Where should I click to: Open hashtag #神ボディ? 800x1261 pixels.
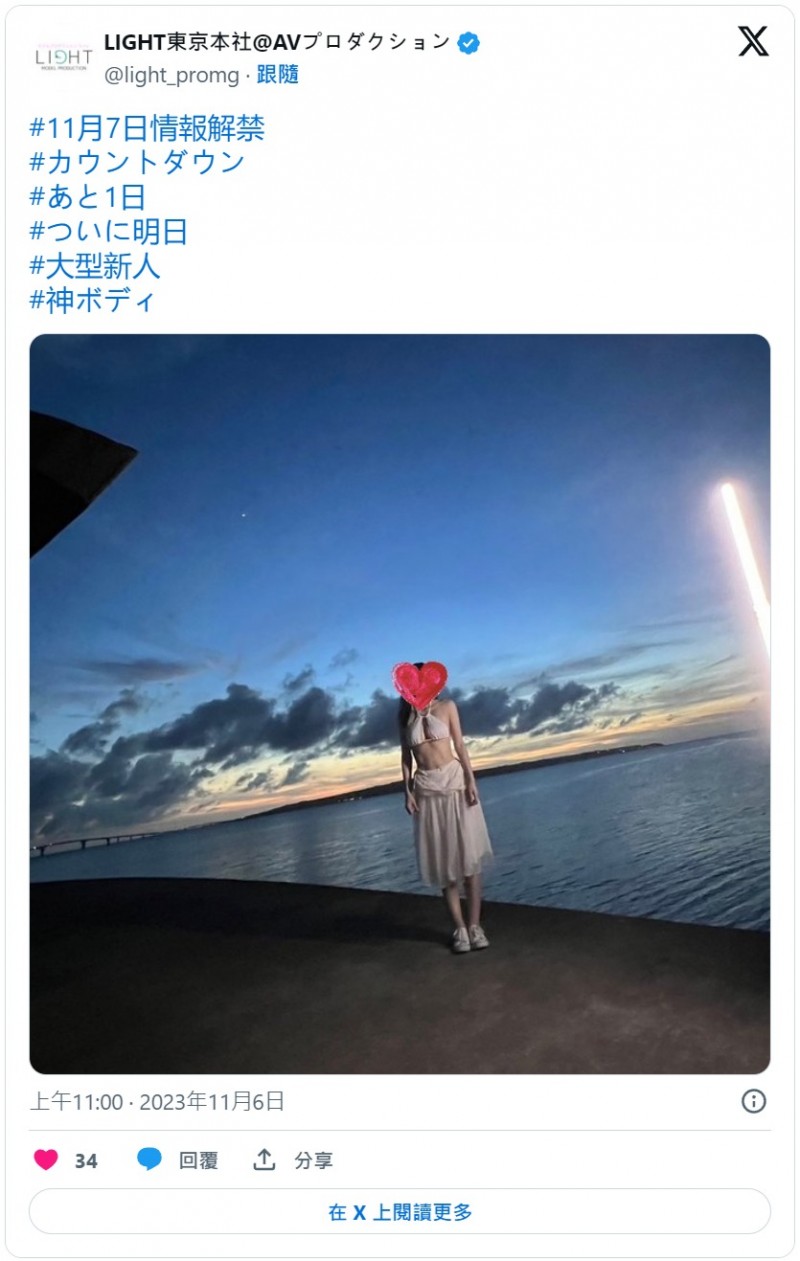point(93,300)
